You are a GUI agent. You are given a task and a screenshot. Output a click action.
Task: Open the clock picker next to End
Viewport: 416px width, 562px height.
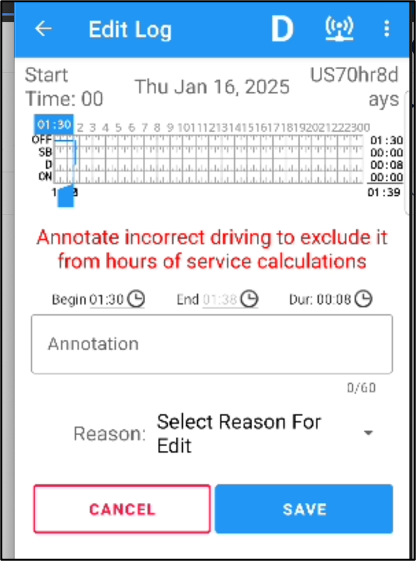coord(249,299)
